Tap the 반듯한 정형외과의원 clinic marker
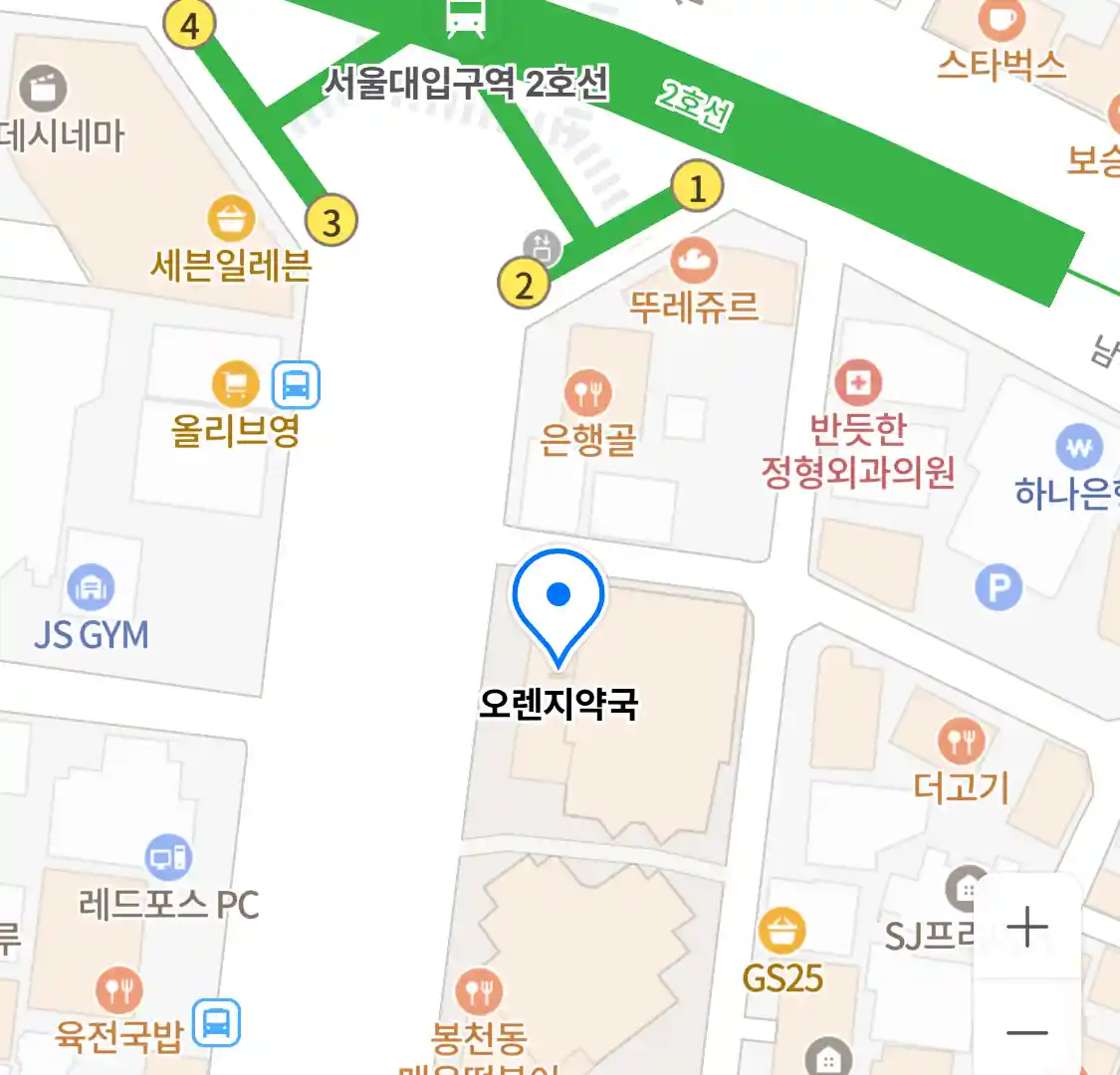Image resolution: width=1120 pixels, height=1075 pixels. pyautogui.click(x=858, y=383)
